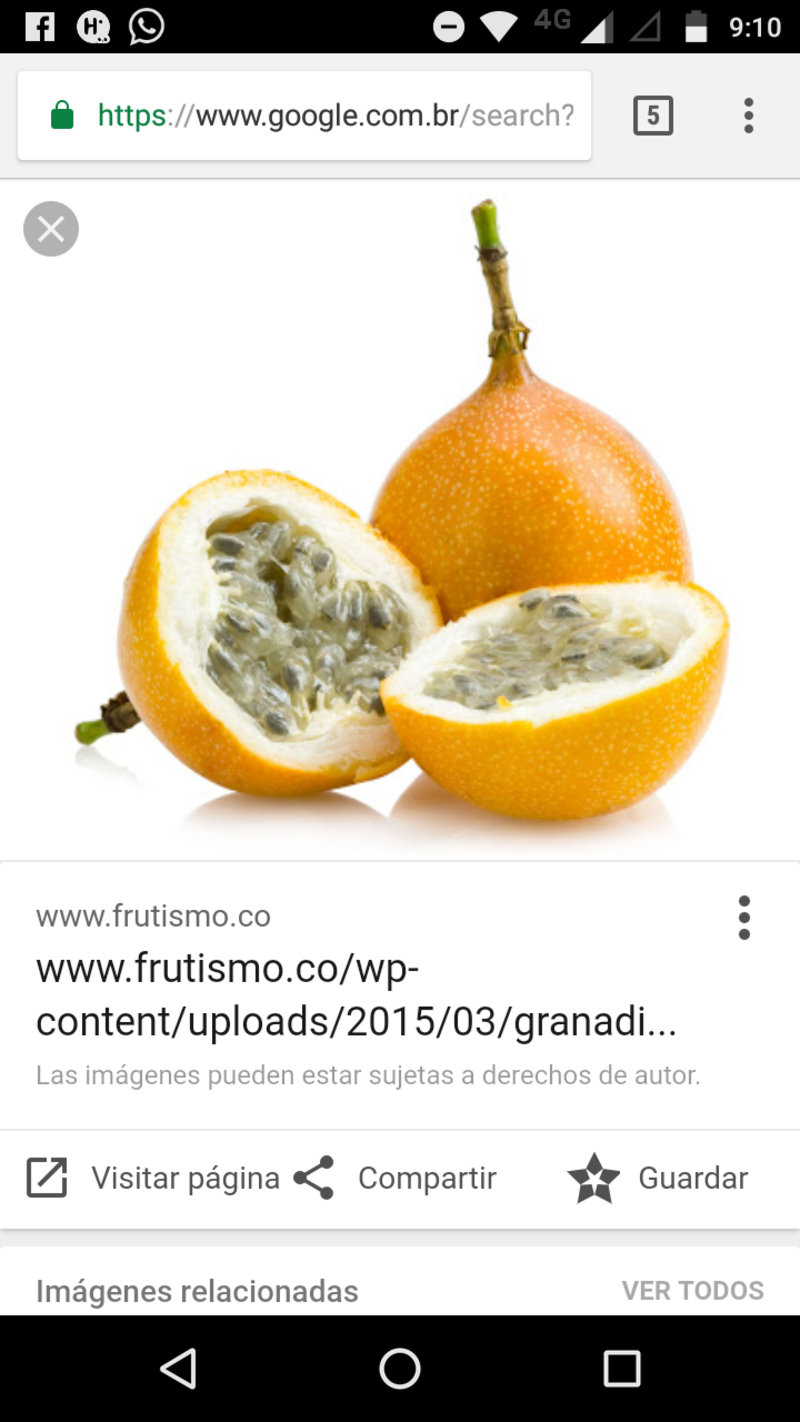
Task: Tap VER TODOS for related images
Action: [x=692, y=1290]
